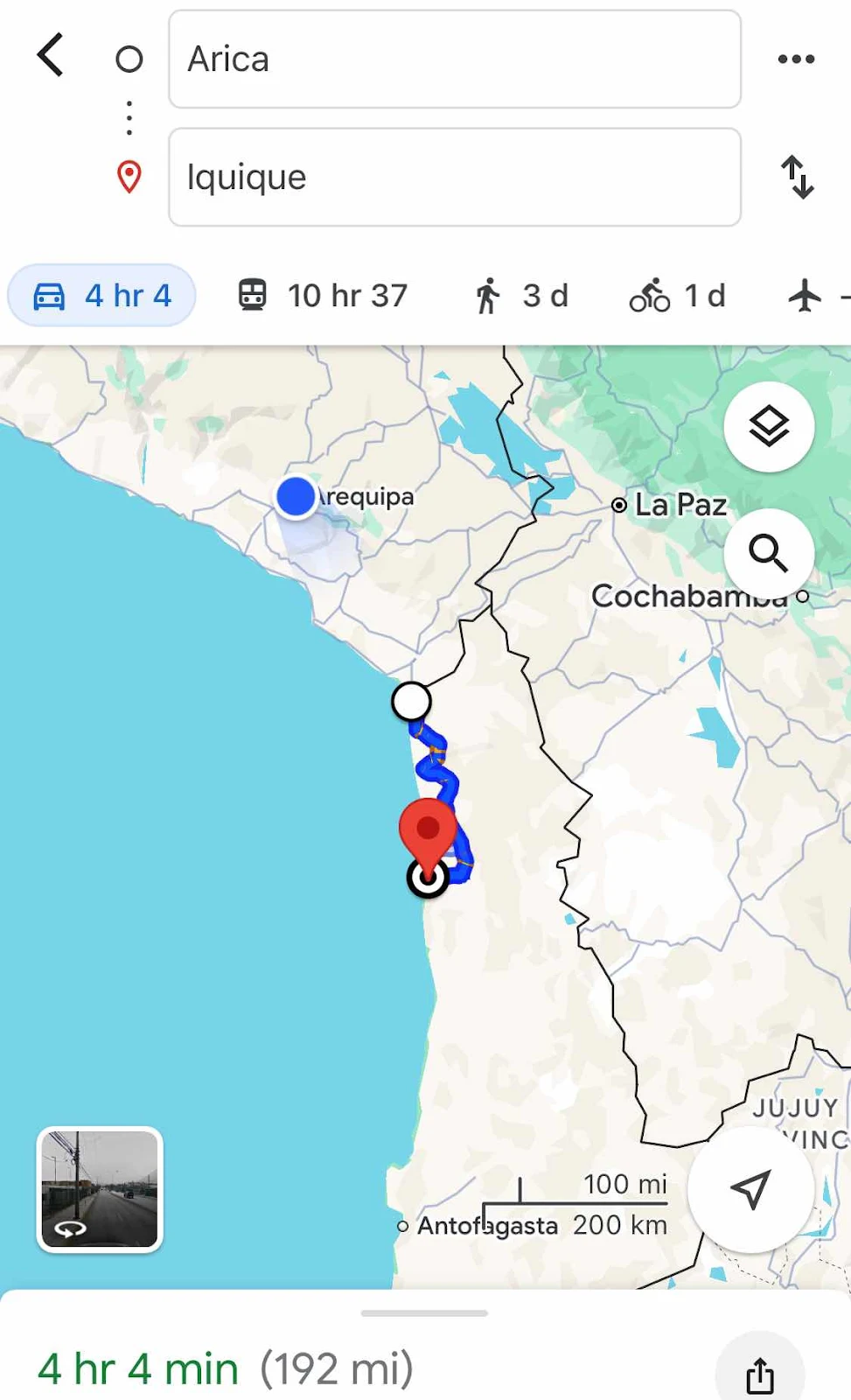
Task: Edit the Iquique destination field
Action: click(x=454, y=178)
